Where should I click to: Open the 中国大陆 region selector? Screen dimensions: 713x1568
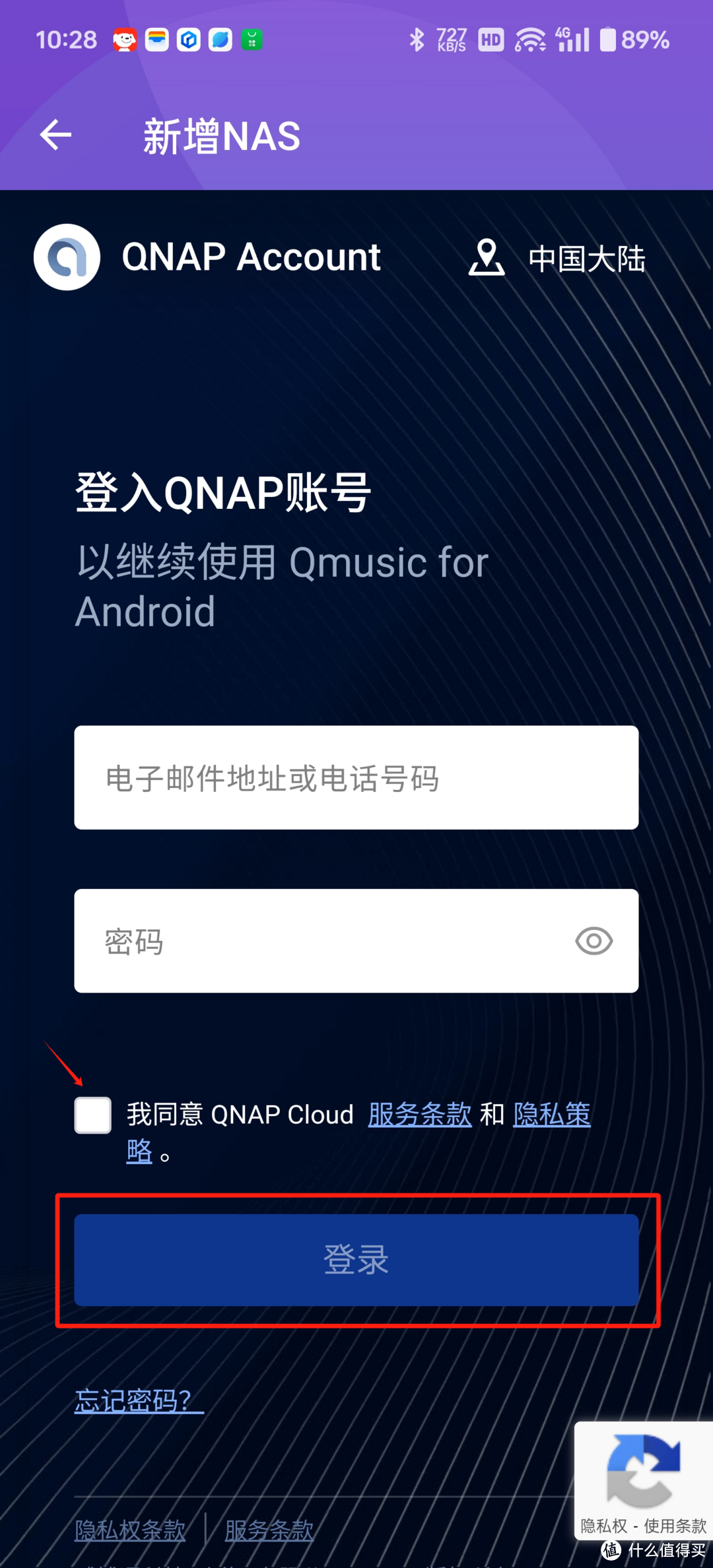(586, 259)
